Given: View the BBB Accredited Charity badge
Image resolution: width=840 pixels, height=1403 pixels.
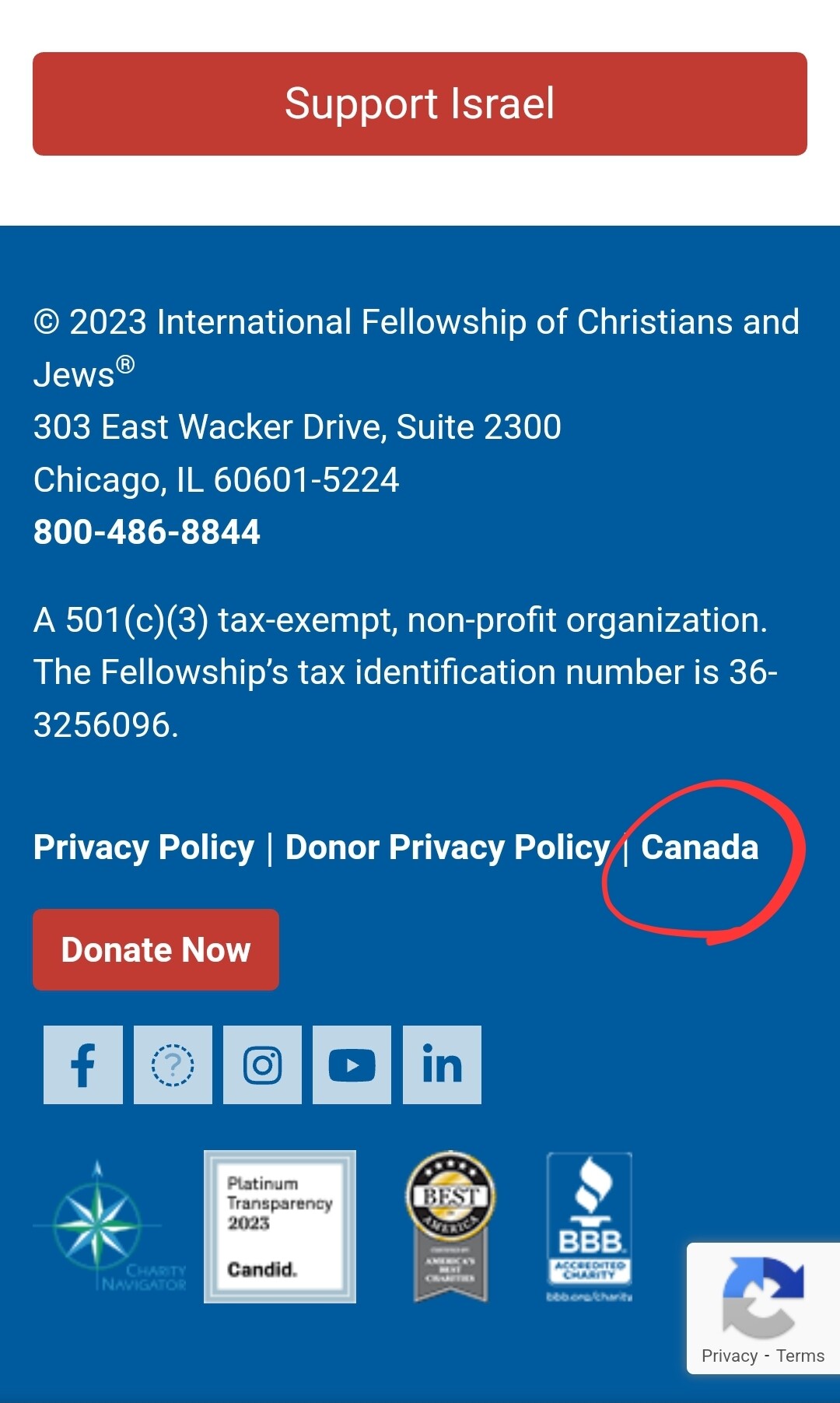Looking at the screenshot, I should [590, 1227].
